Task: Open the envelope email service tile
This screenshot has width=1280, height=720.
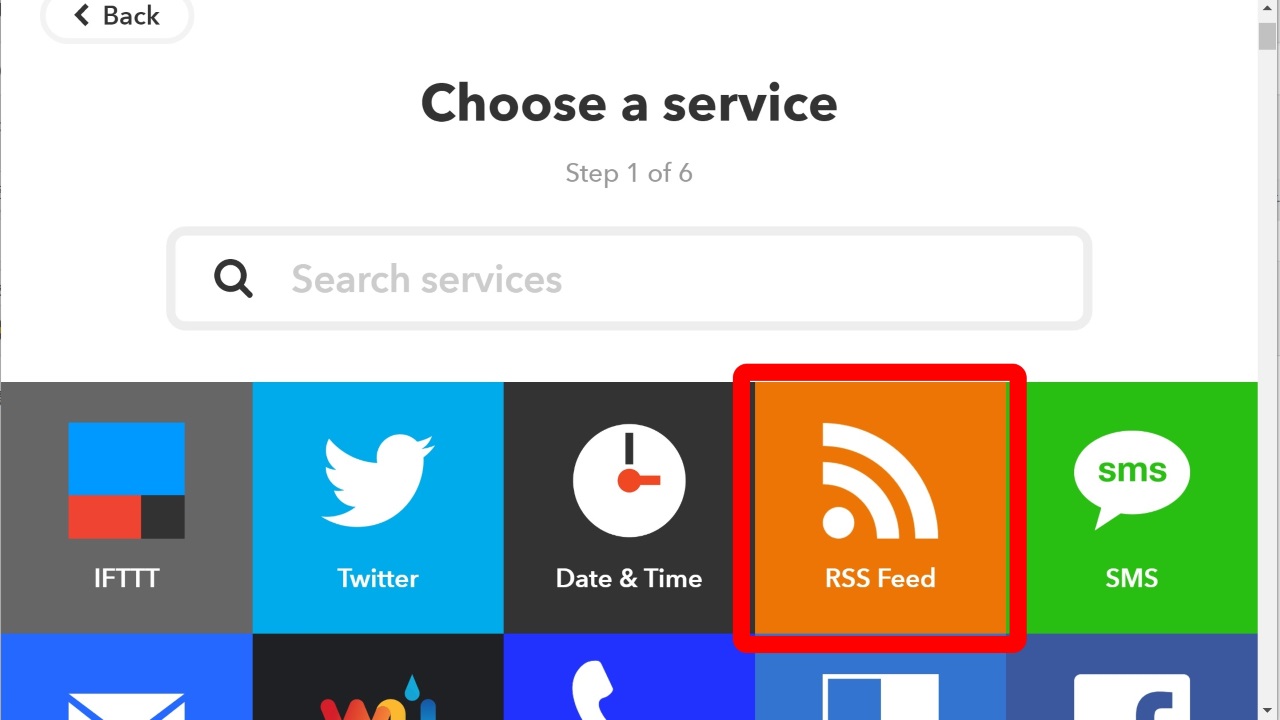Action: pos(126,680)
